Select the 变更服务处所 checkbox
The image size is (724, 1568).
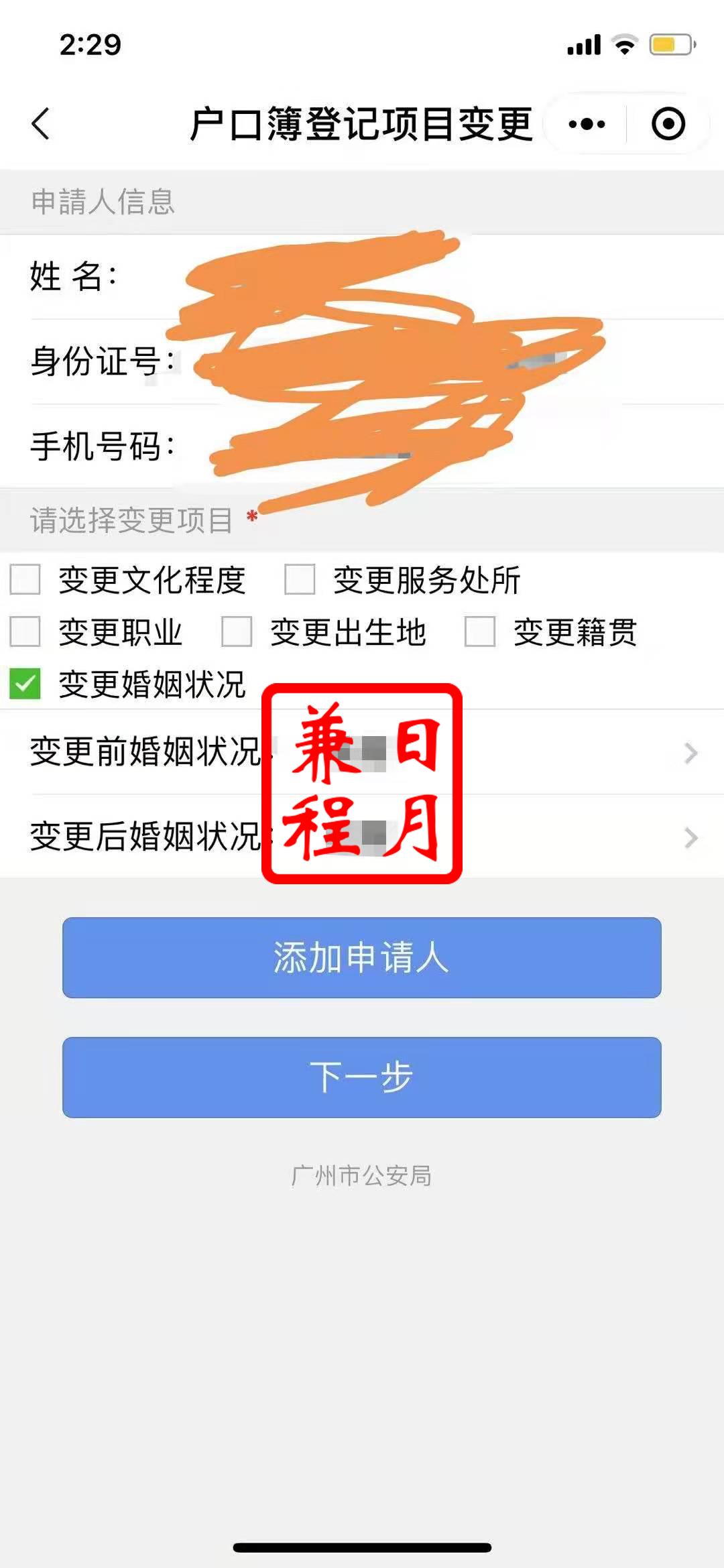coord(300,579)
